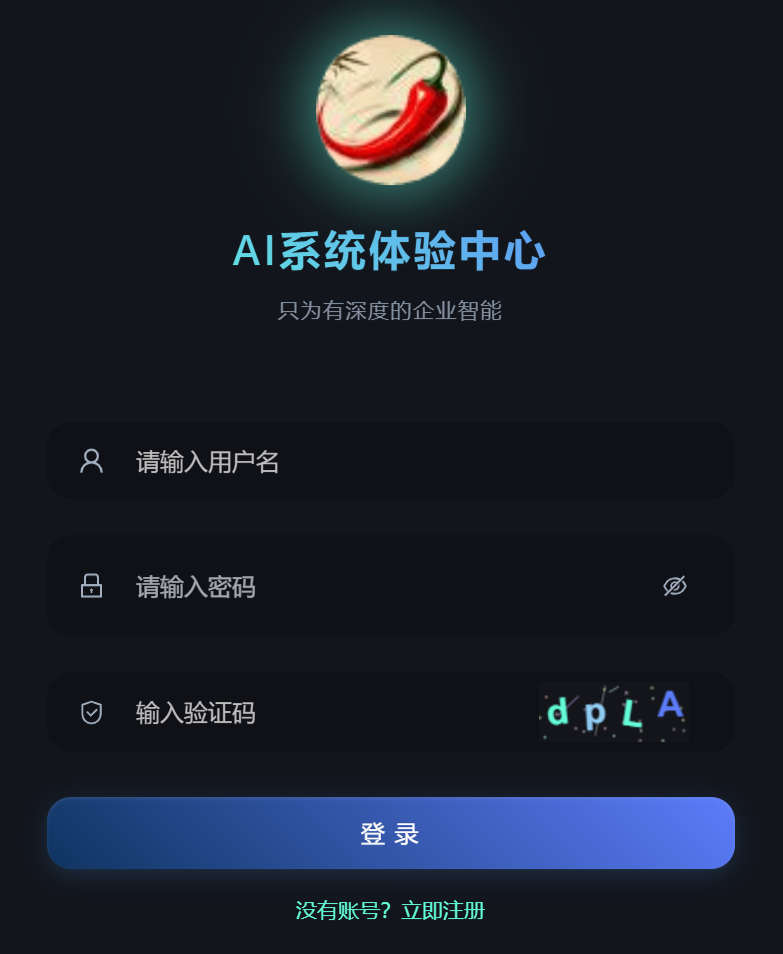The height and width of the screenshot is (954, 783).
Task: Focus the password field 请输入密码
Action: (x=380, y=587)
